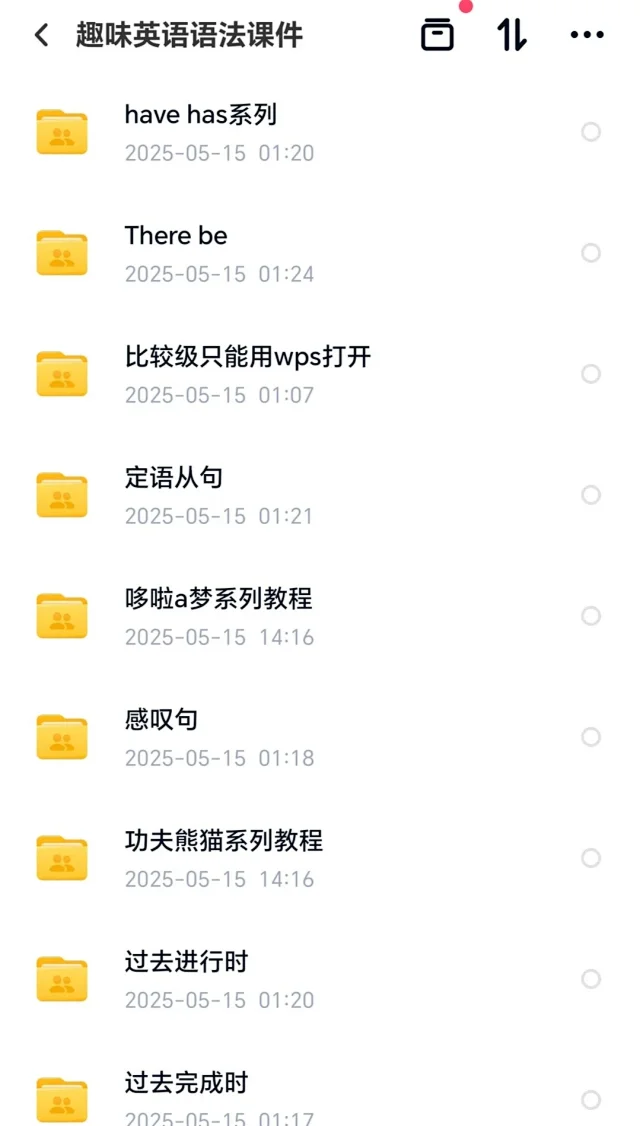Open the 感叹句 folder
Screen dimensions: 640x1126
320,738
